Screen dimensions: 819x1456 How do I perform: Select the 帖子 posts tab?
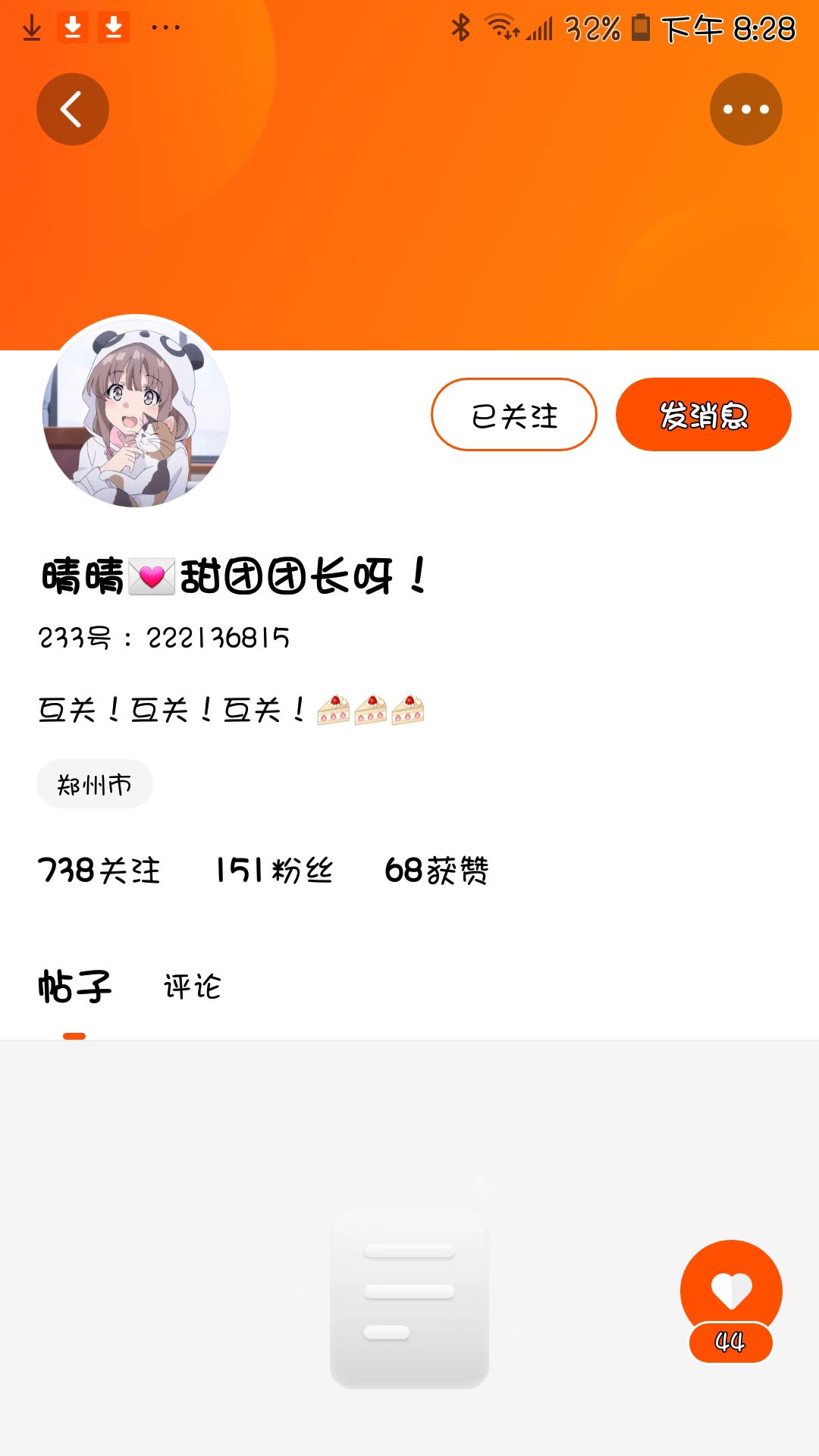[74, 987]
